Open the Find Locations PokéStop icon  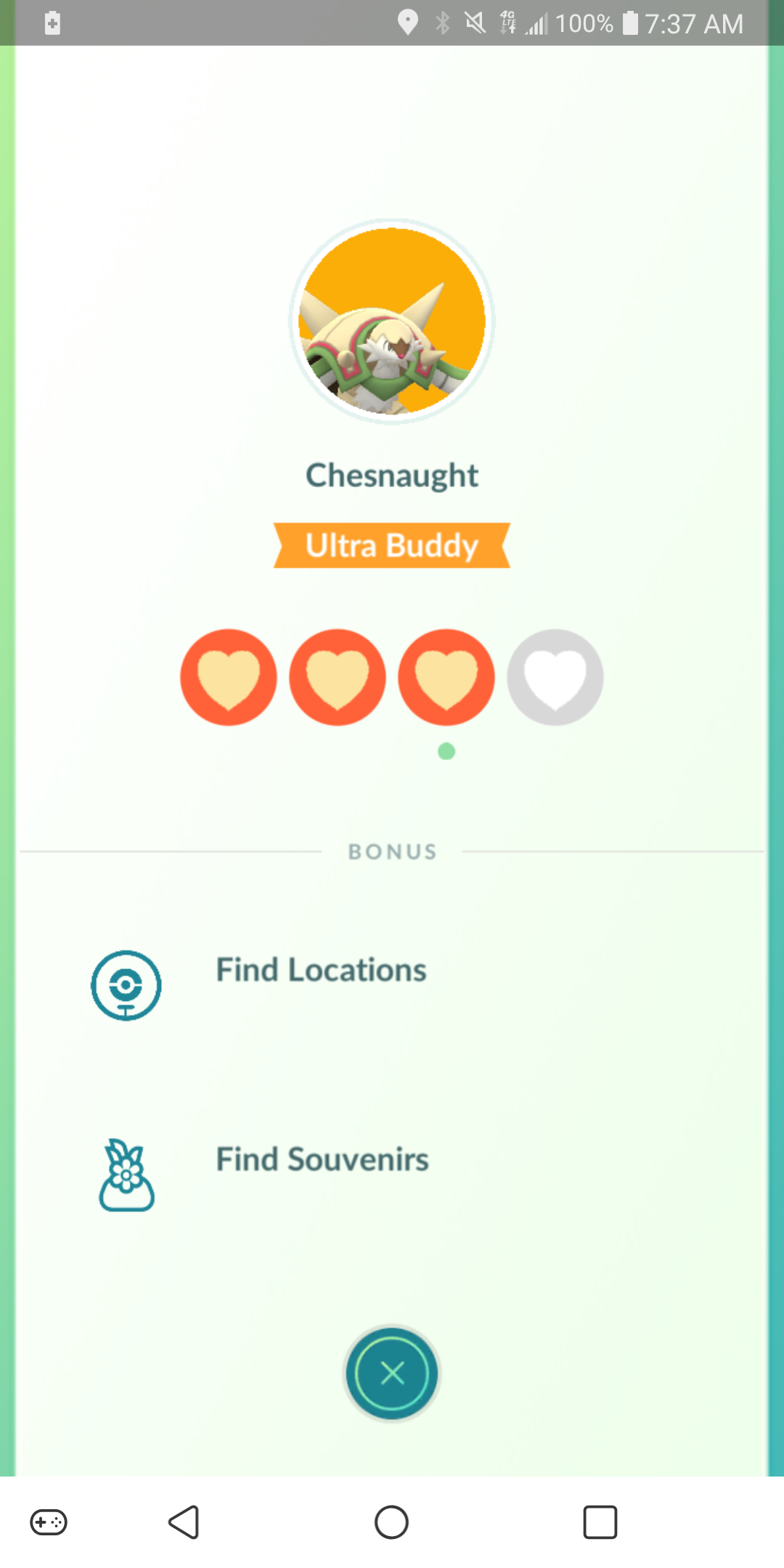pos(126,985)
